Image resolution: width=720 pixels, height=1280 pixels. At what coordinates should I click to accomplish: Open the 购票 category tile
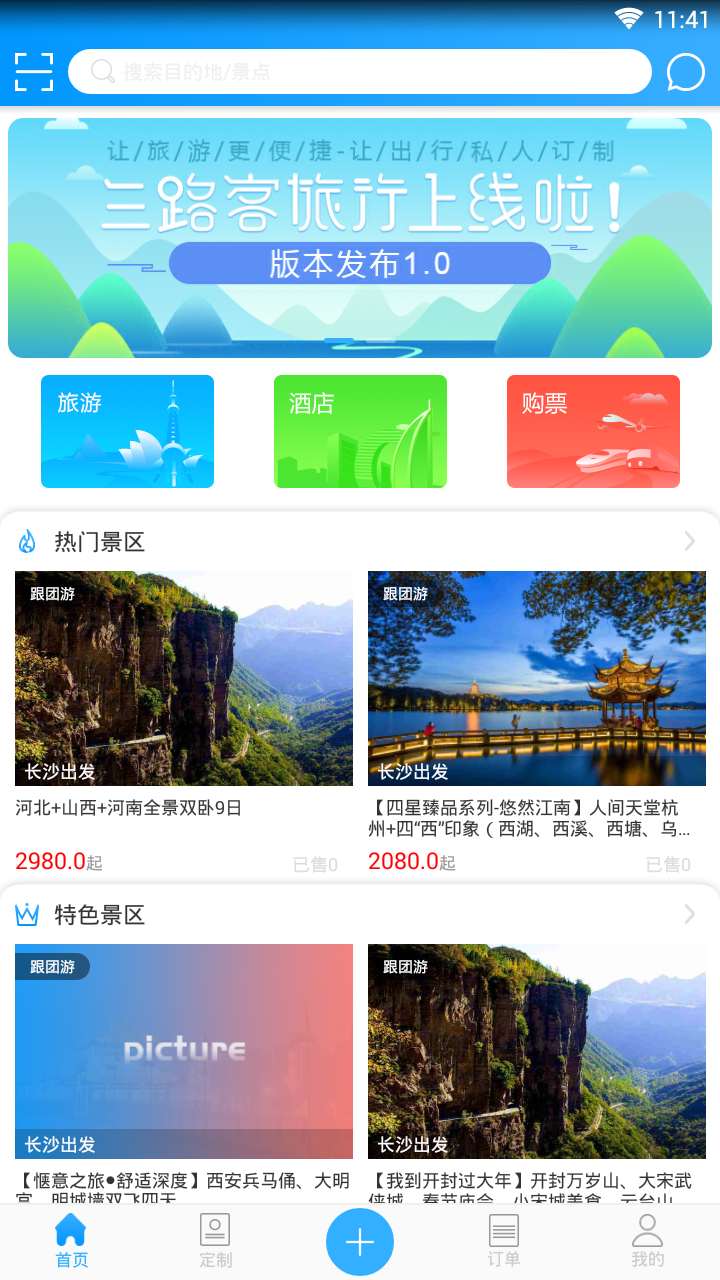[x=593, y=431]
